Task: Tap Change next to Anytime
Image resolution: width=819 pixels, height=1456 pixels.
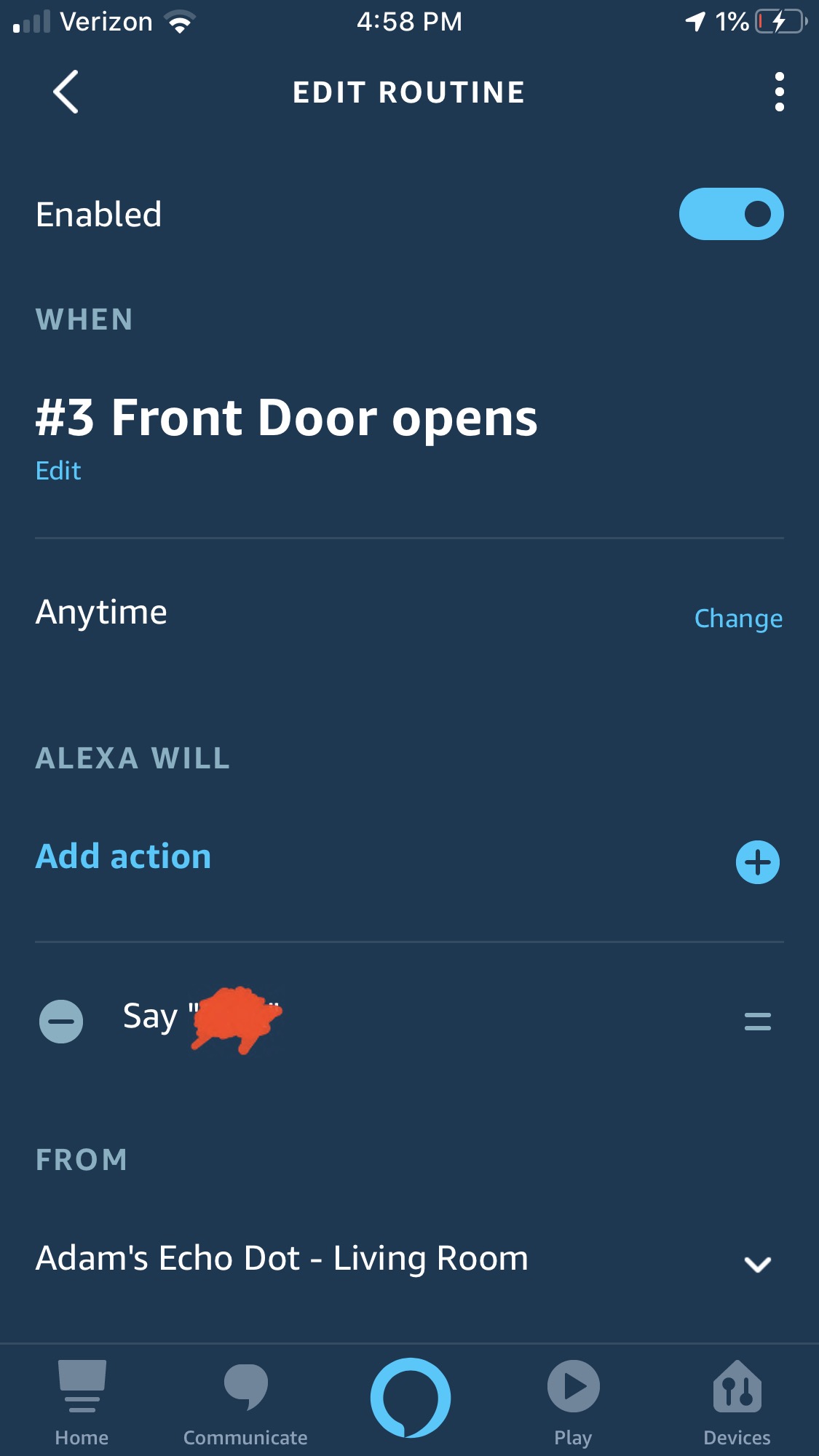Action: [x=737, y=618]
